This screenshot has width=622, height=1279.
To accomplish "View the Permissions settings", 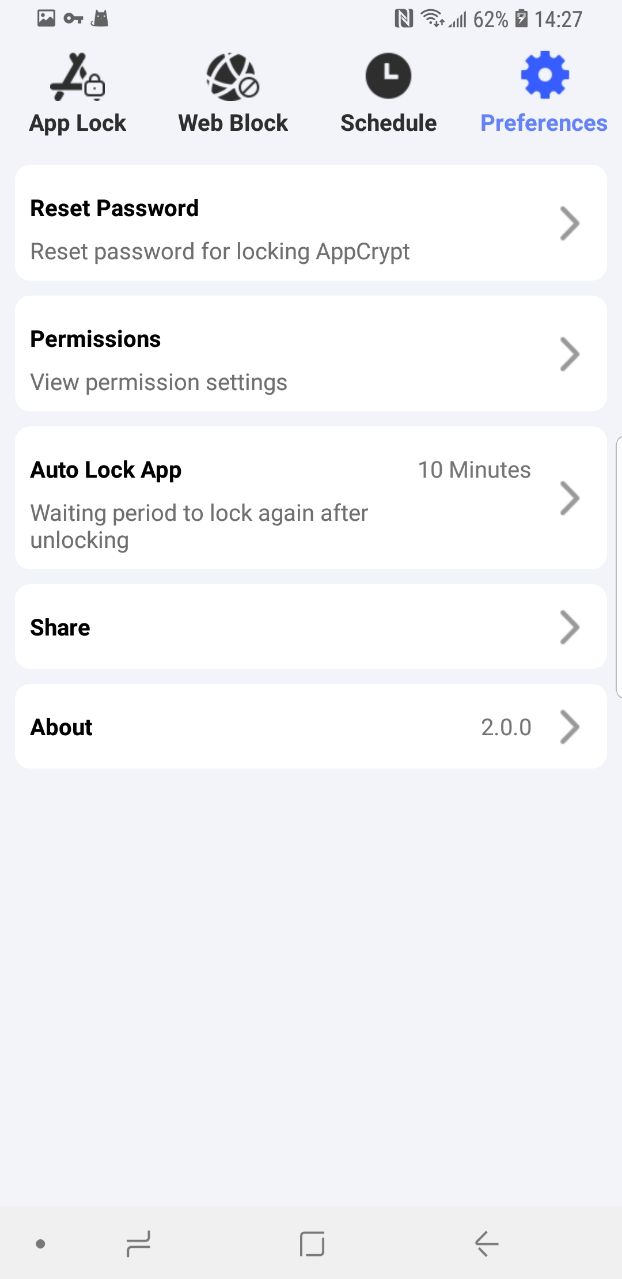I will point(310,354).
